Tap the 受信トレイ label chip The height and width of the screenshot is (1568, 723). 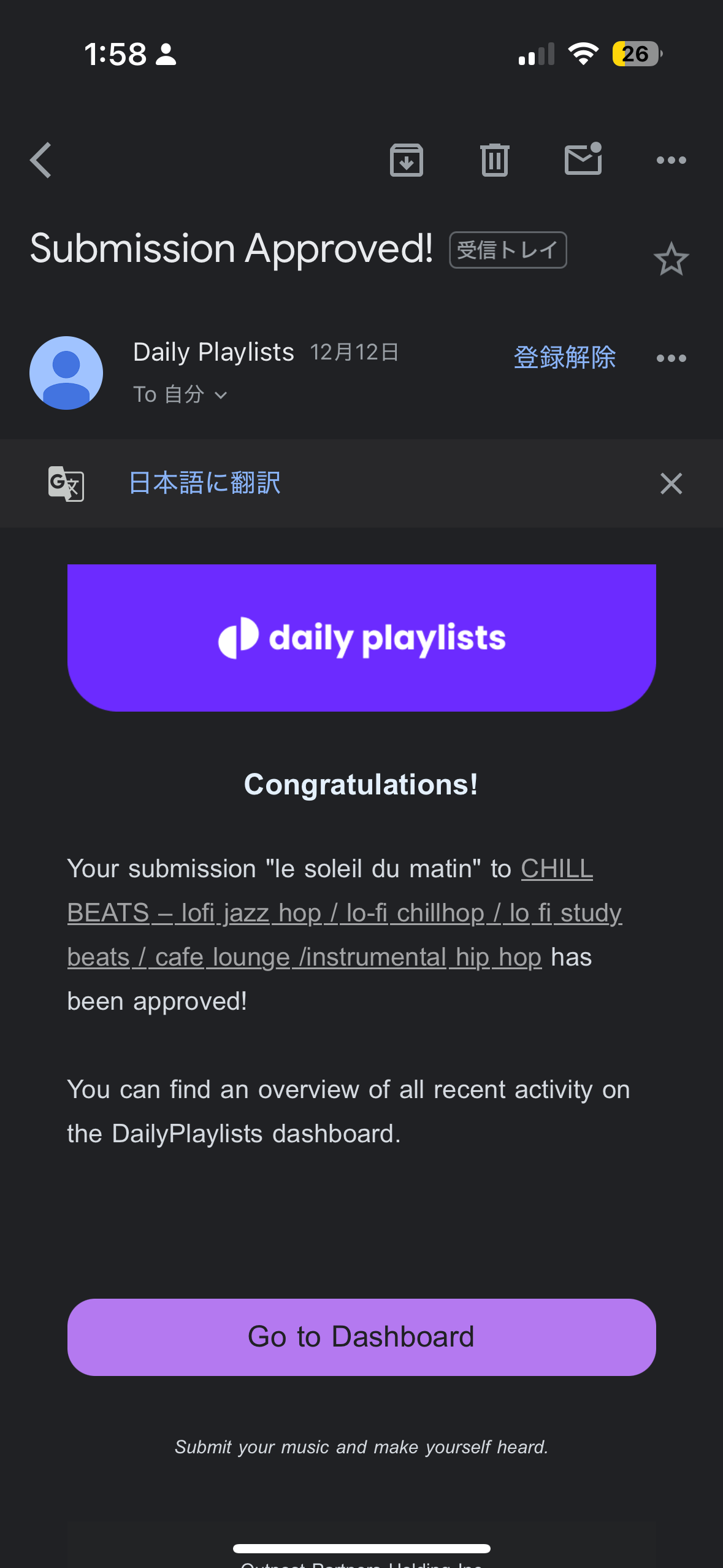[508, 250]
